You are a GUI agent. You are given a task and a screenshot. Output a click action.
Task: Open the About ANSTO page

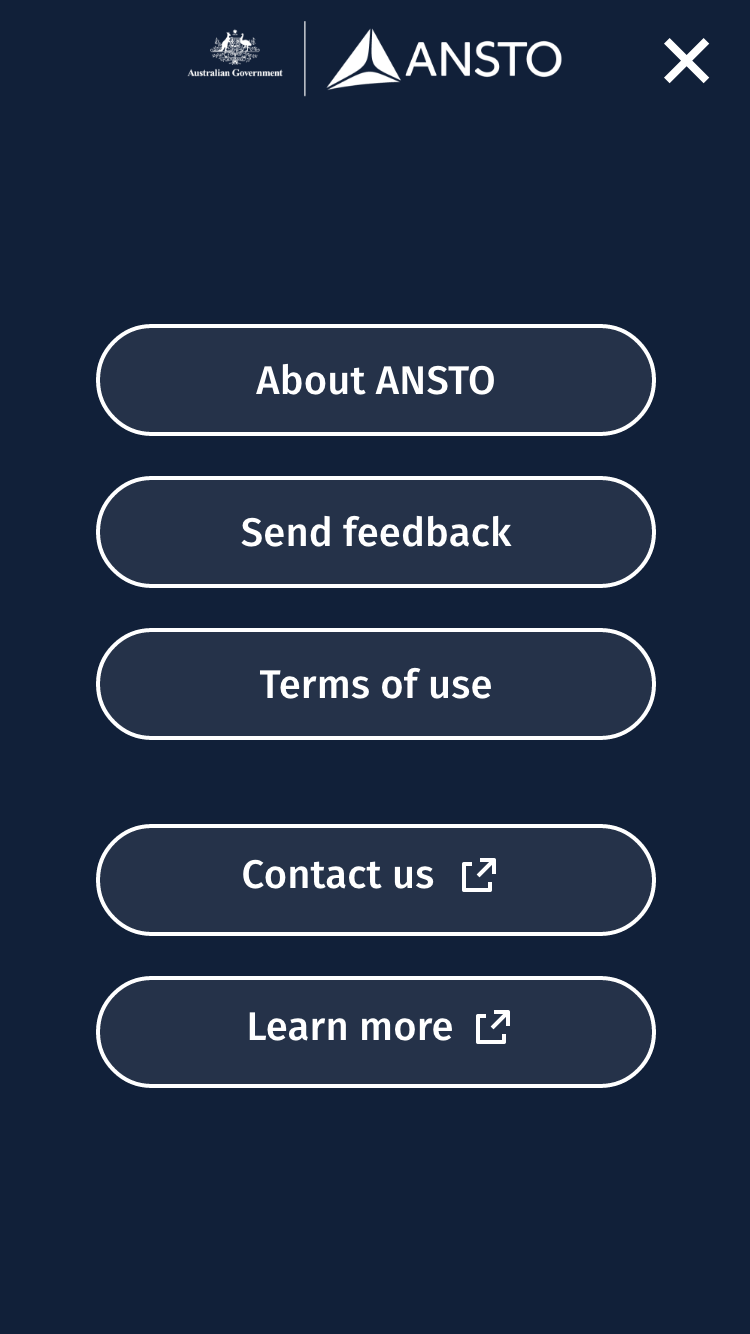pyautogui.click(x=375, y=380)
